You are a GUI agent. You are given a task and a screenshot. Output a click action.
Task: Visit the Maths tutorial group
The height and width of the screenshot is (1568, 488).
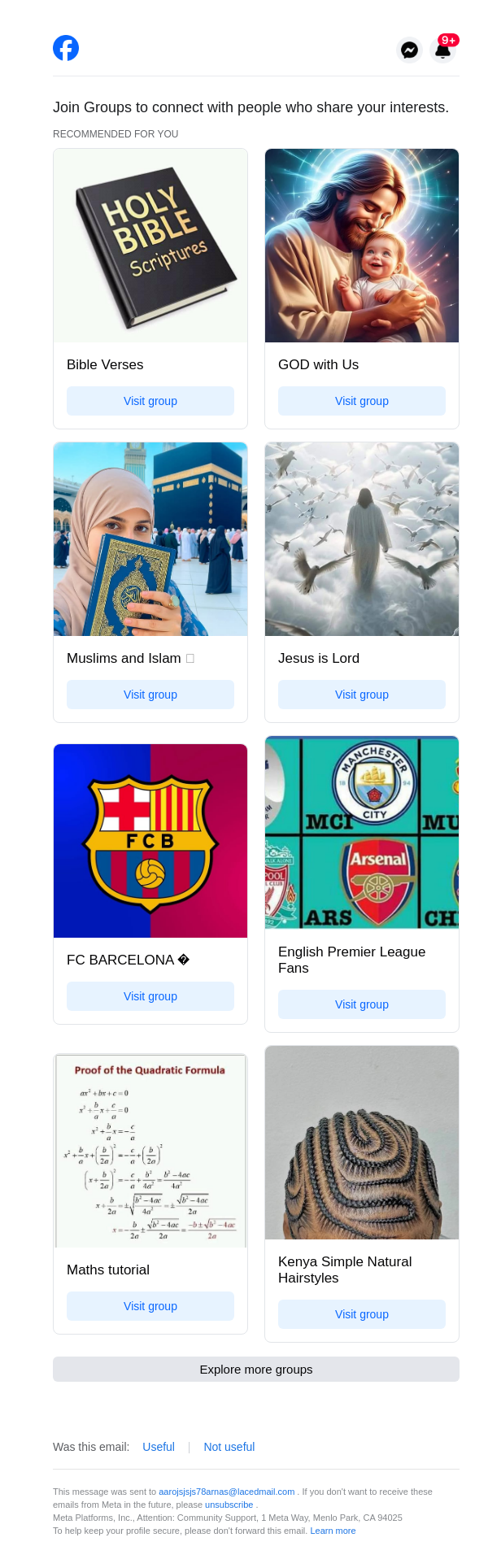point(150,1306)
